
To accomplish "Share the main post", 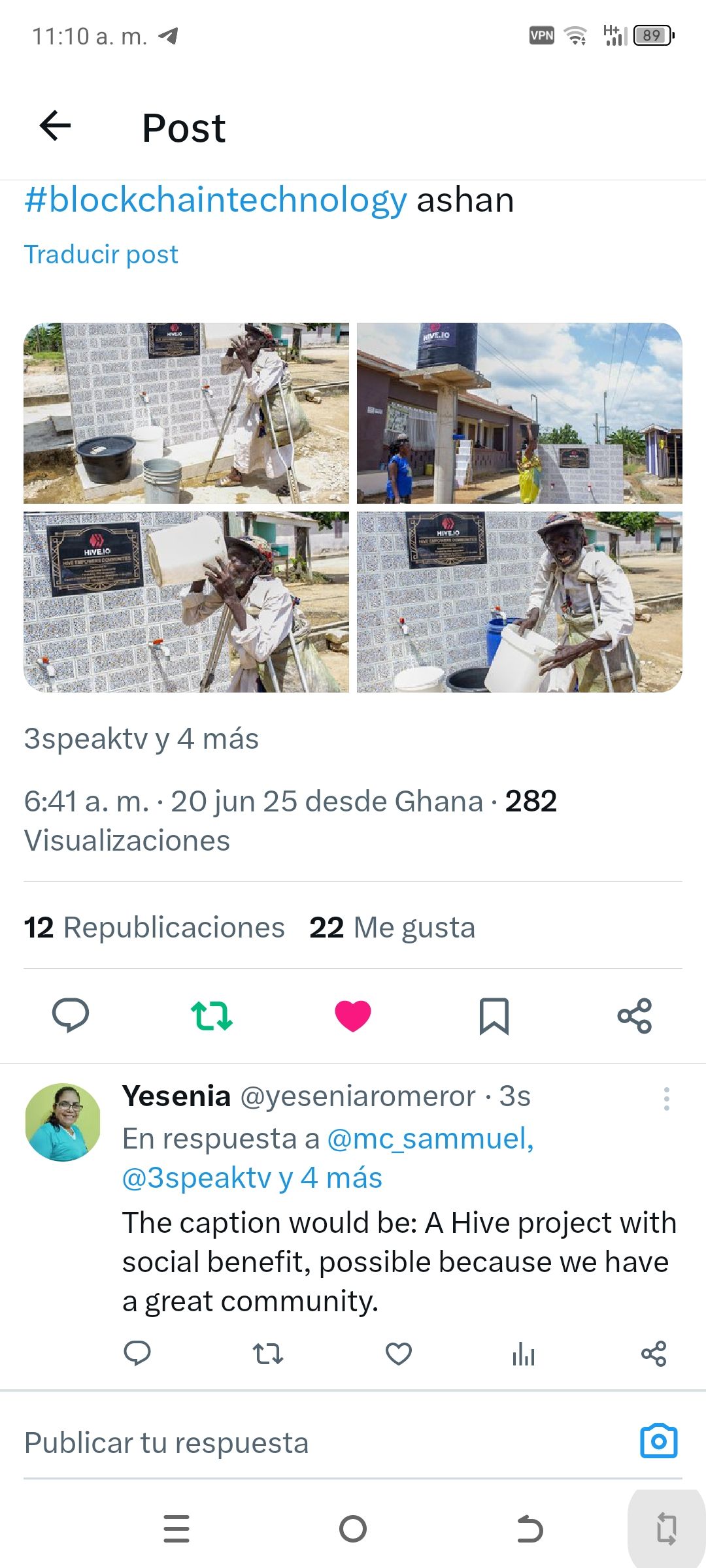I will click(635, 1015).
